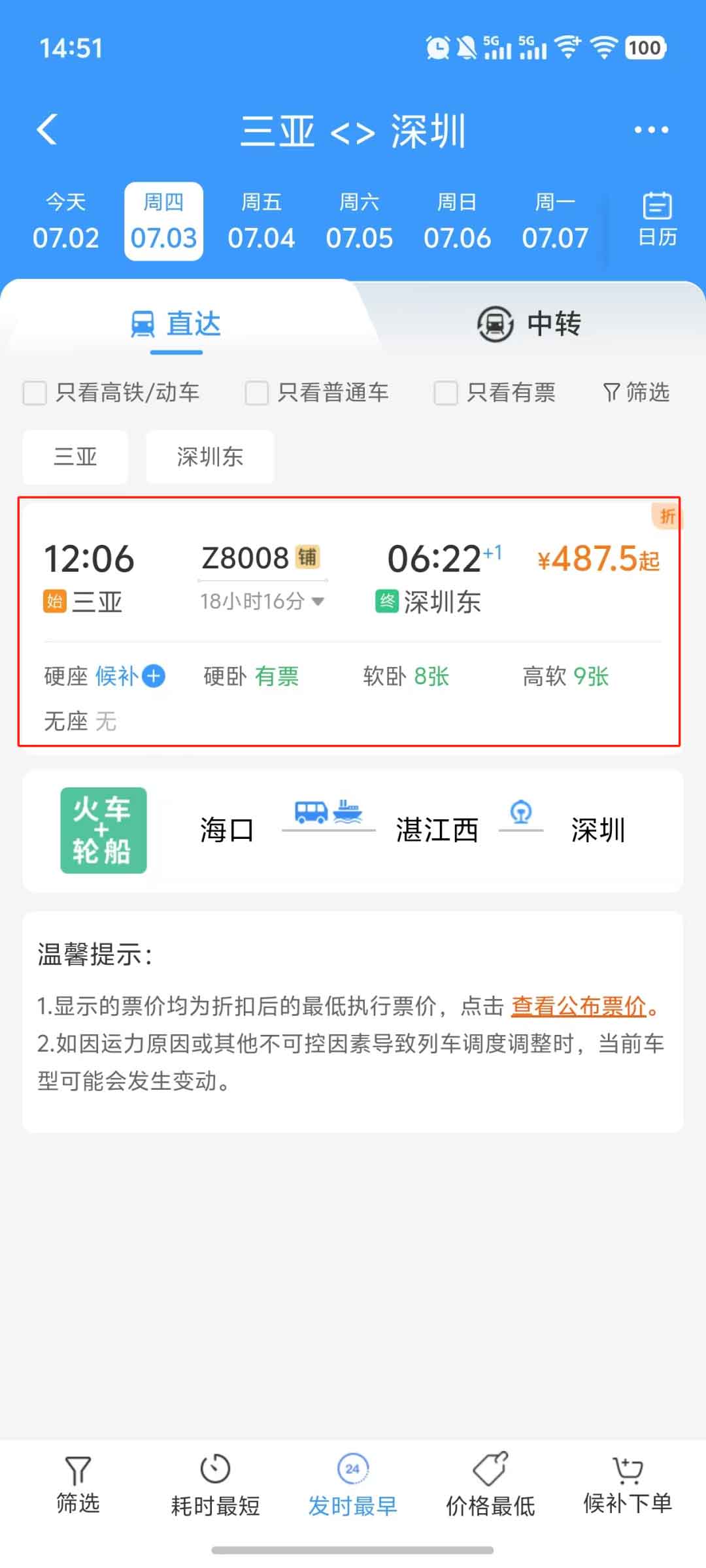706x1568 pixels.
Task: Open the 查看公布票价 link
Action: (x=579, y=1006)
